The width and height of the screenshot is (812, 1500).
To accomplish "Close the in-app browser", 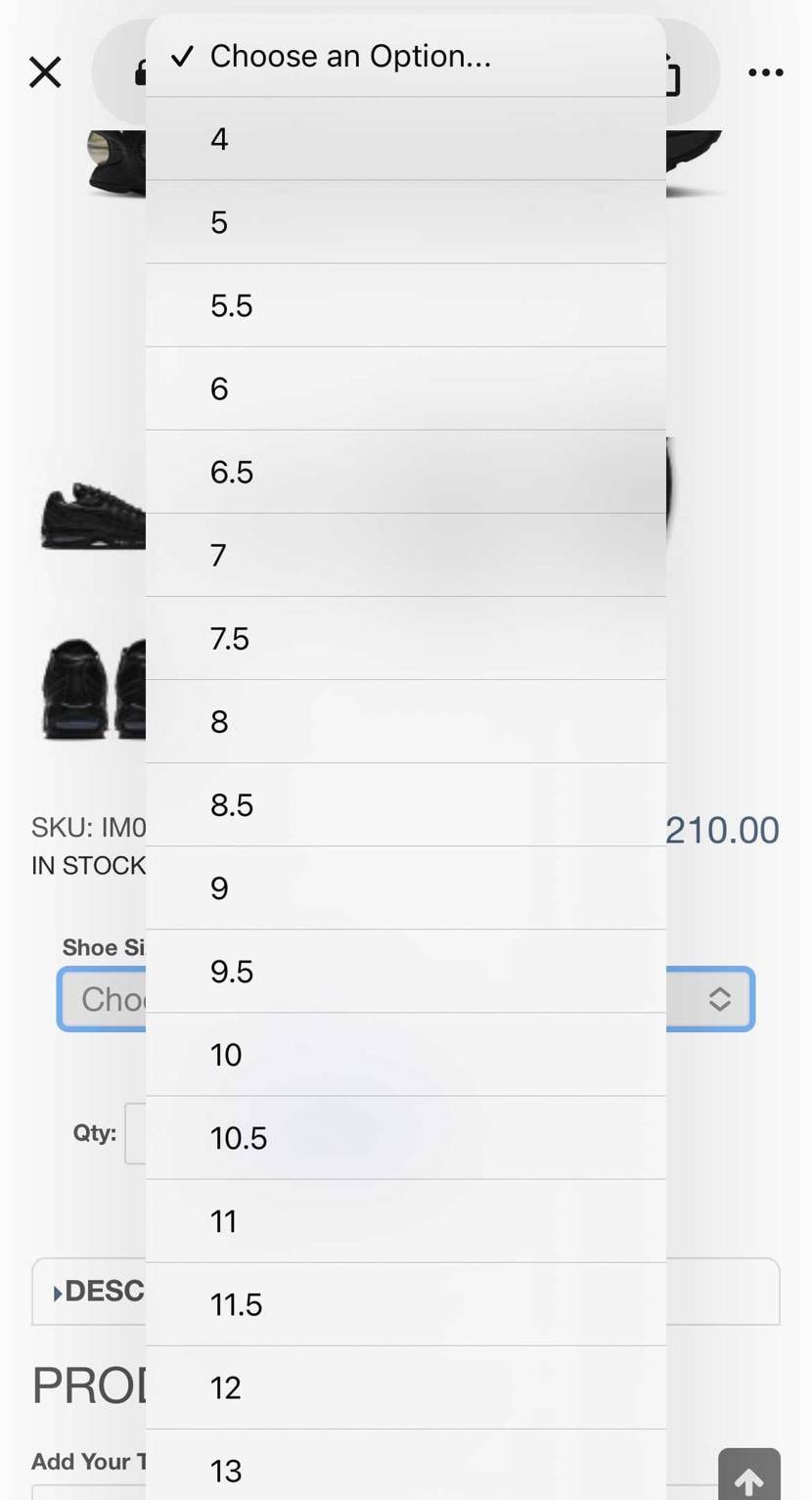I will 45,71.
